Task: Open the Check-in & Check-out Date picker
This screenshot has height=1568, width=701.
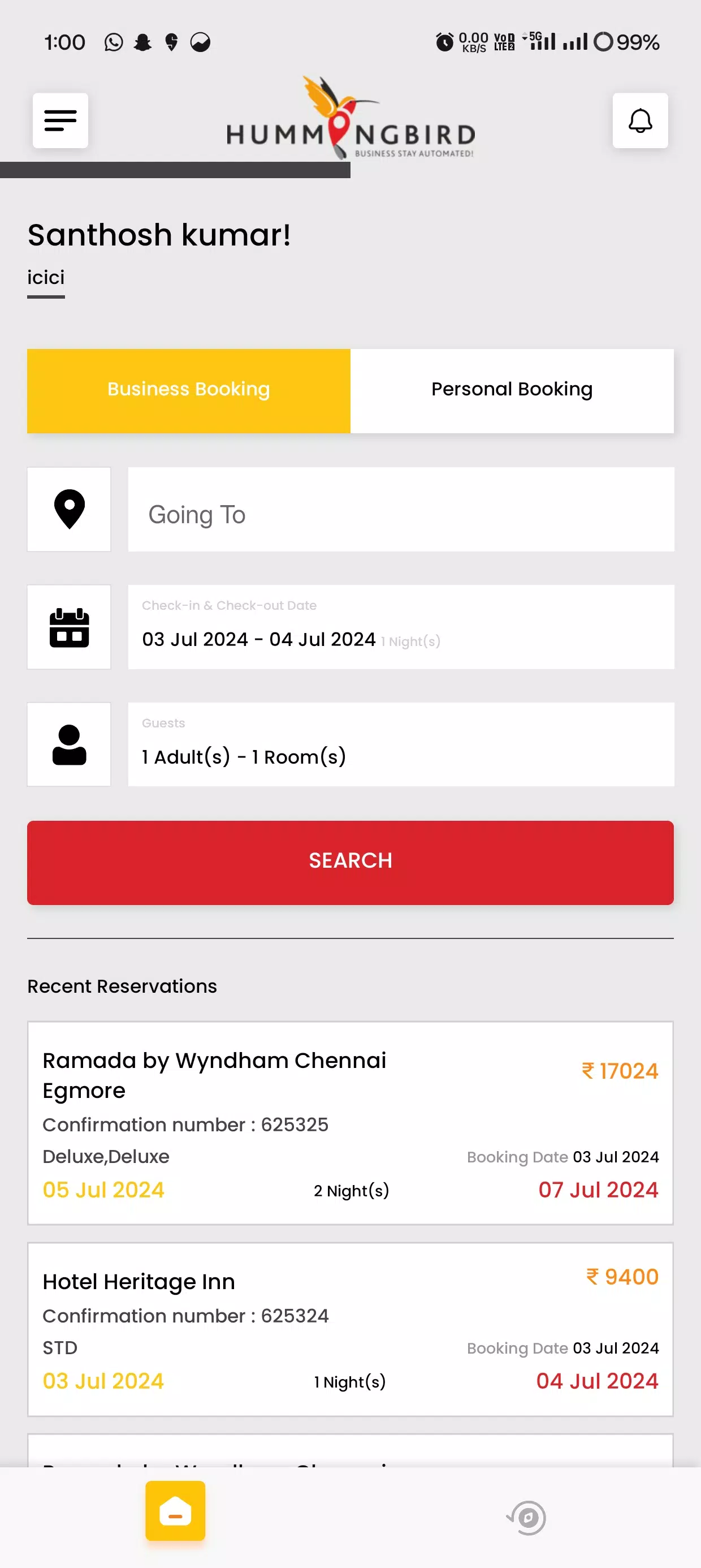Action: (401, 627)
